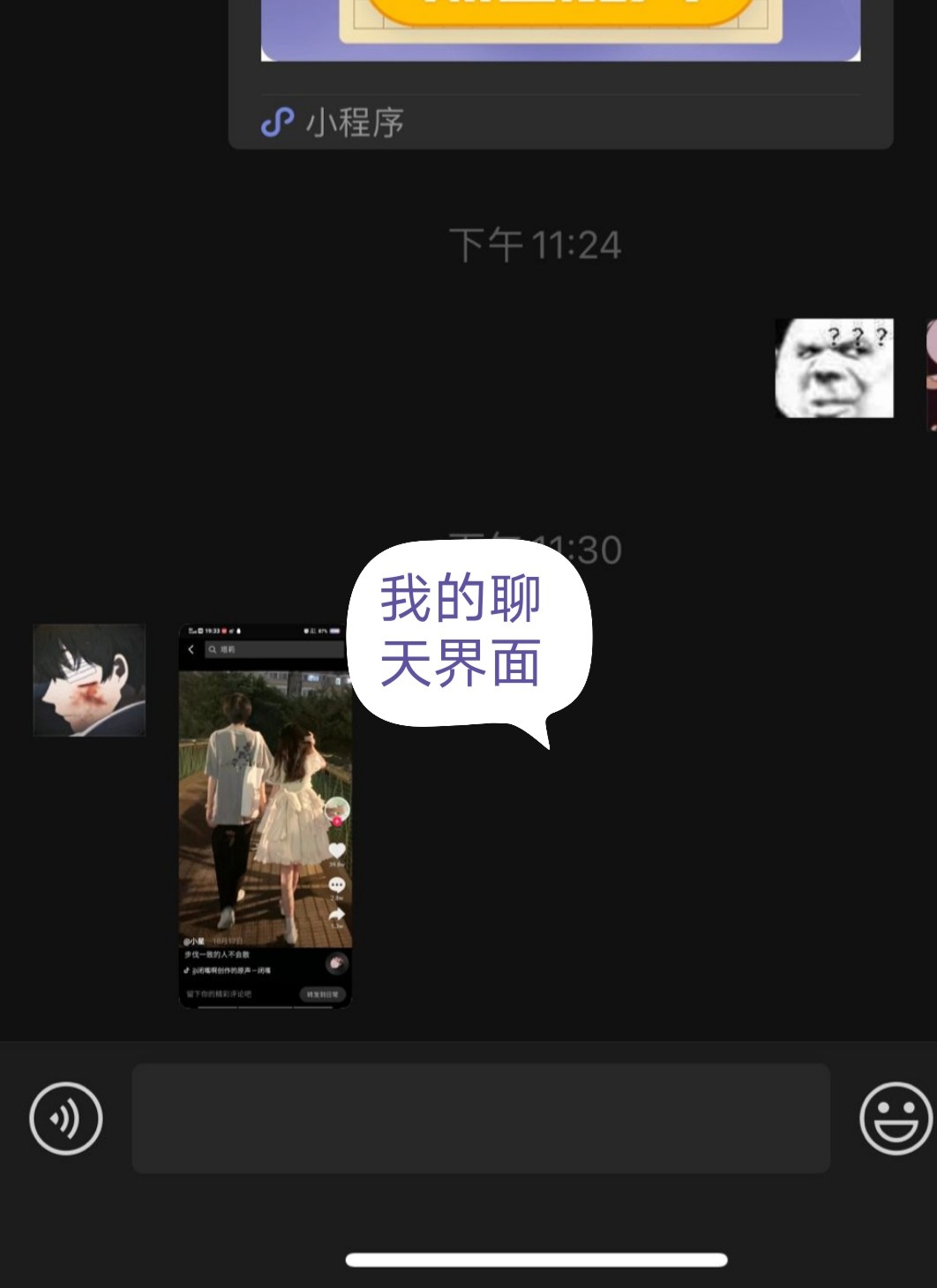View the question marks panda sticker
The image size is (937, 1288).
click(834, 368)
